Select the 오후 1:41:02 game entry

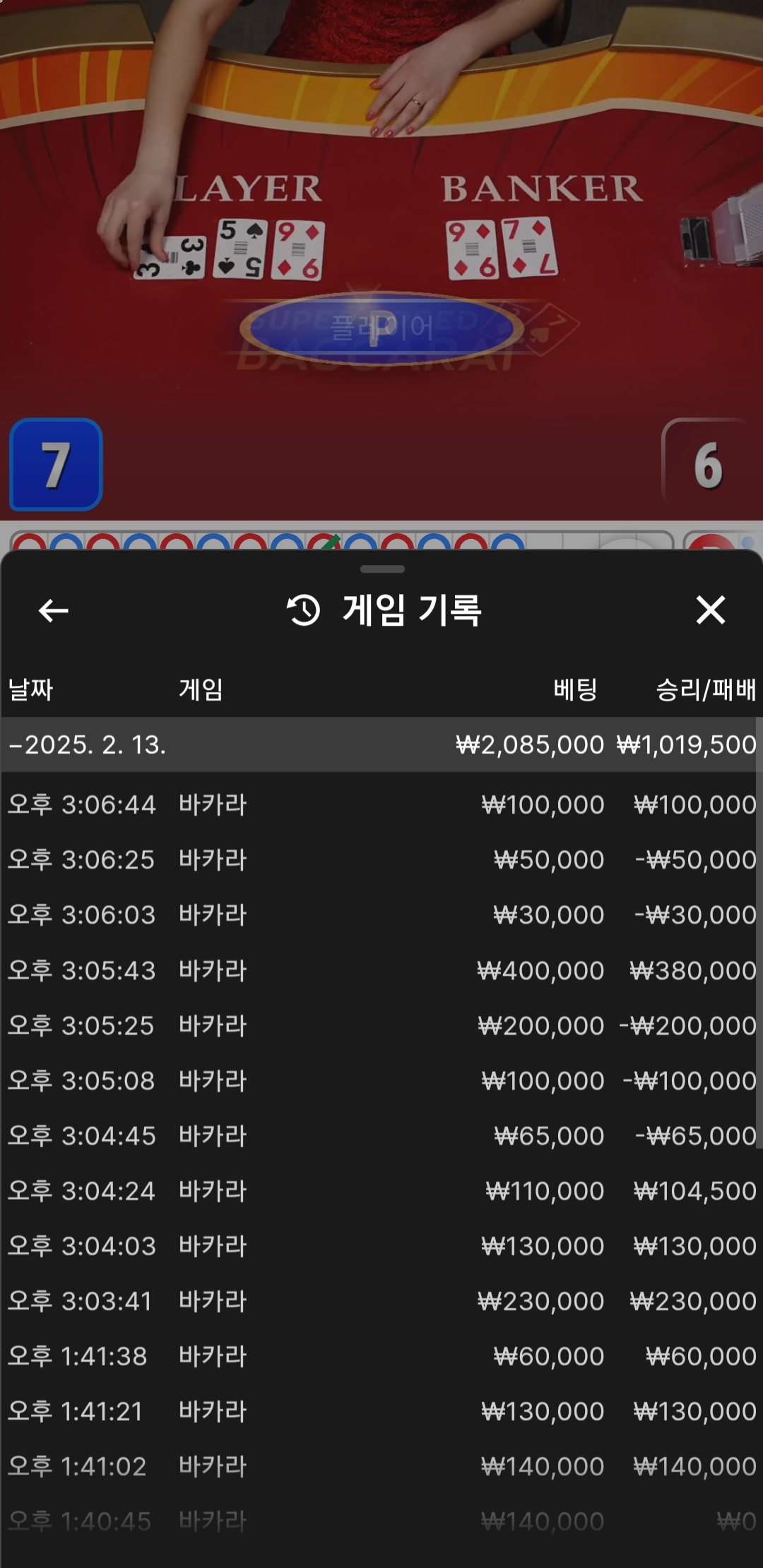point(381,1466)
